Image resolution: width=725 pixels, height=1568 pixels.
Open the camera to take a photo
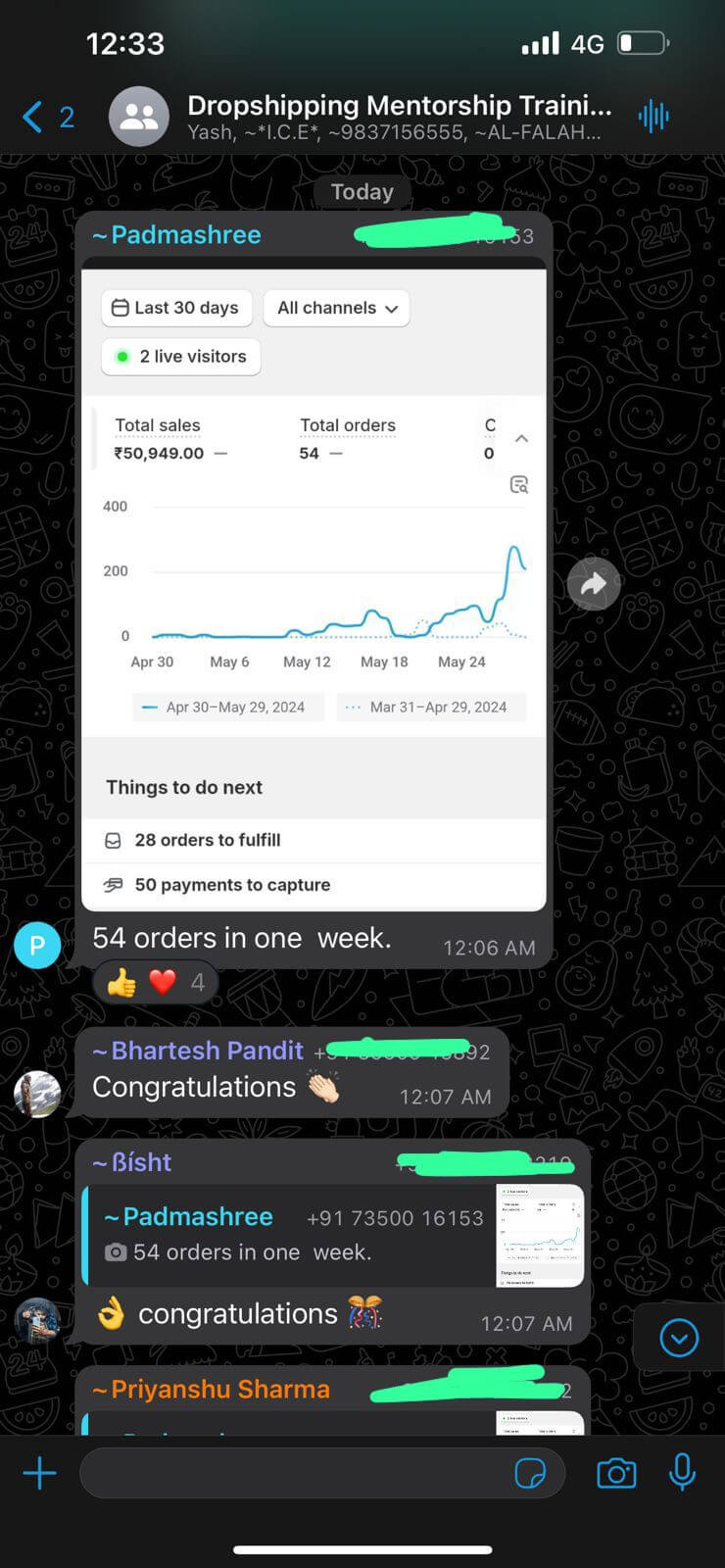click(616, 1473)
